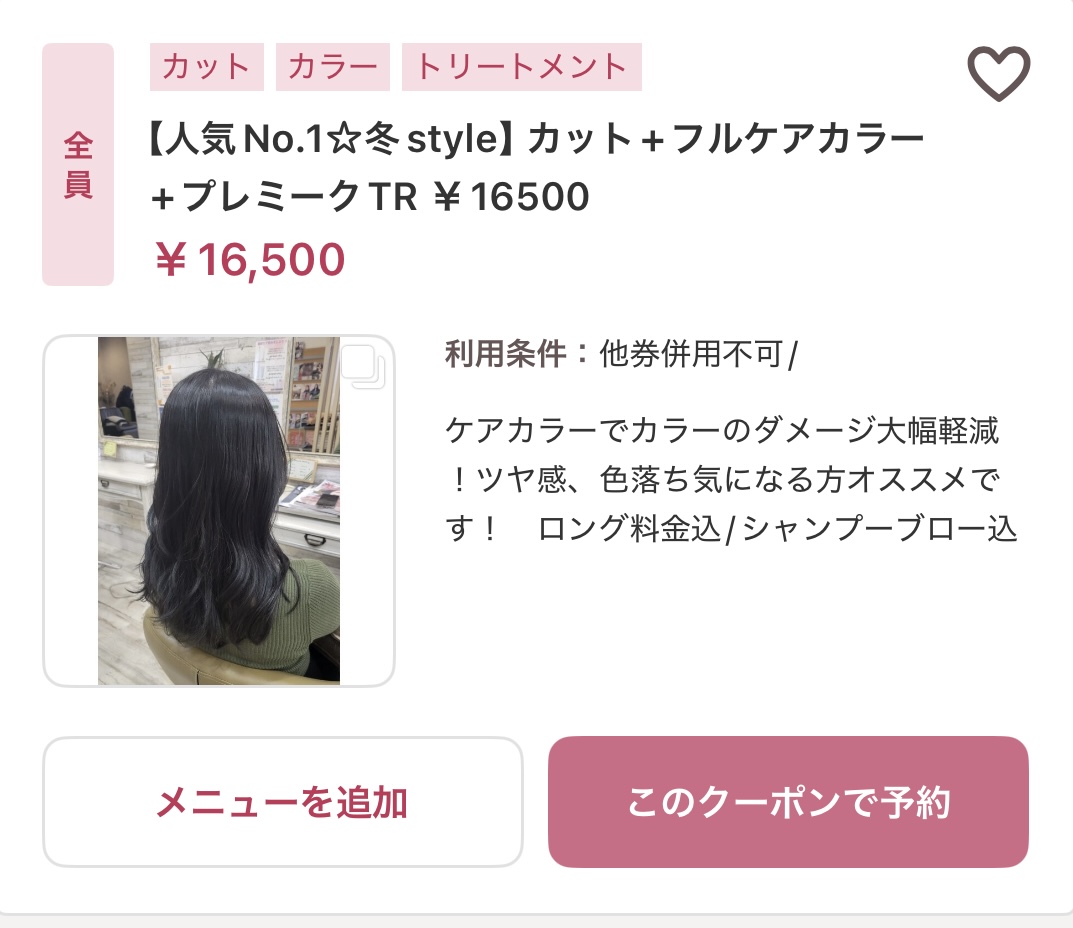Open the coupon hairstyle photo
Image resolution: width=1073 pixels, height=928 pixels.
[x=219, y=511]
